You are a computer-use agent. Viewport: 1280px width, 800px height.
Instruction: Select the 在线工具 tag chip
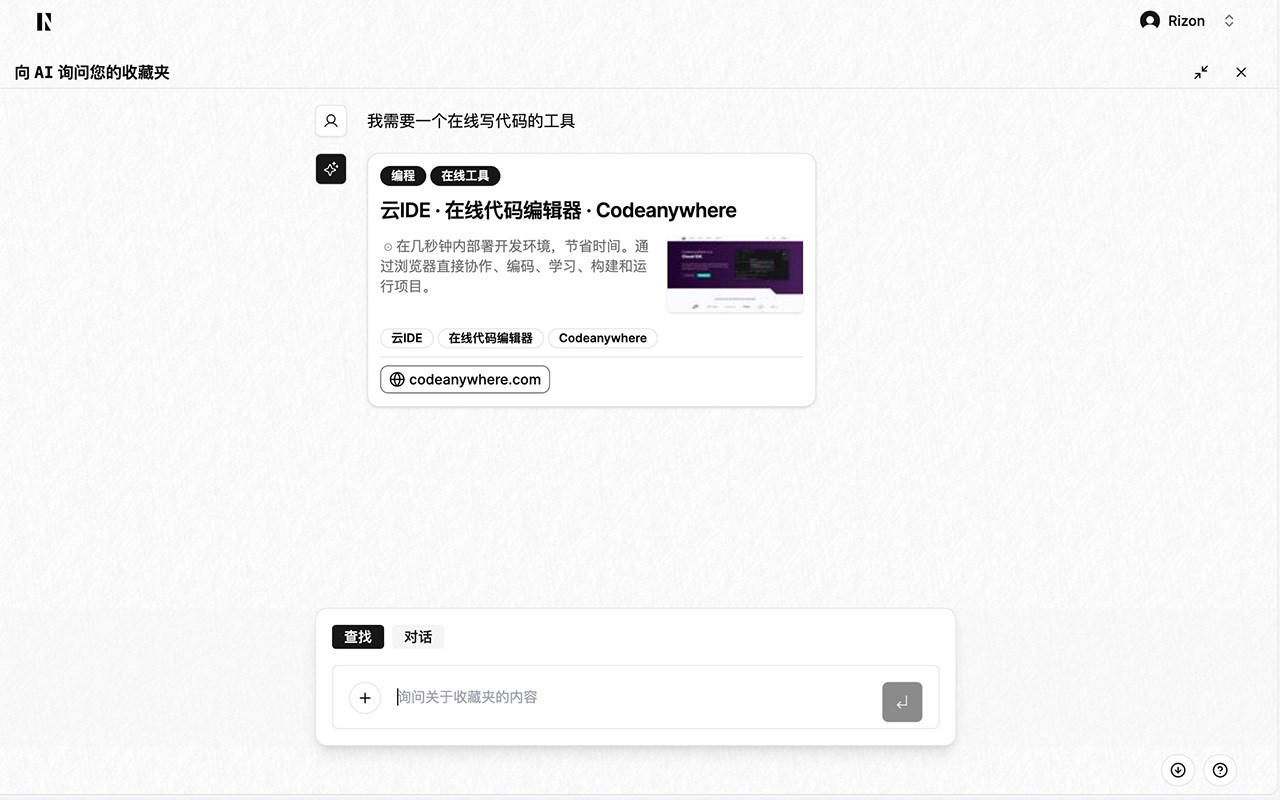tap(465, 176)
